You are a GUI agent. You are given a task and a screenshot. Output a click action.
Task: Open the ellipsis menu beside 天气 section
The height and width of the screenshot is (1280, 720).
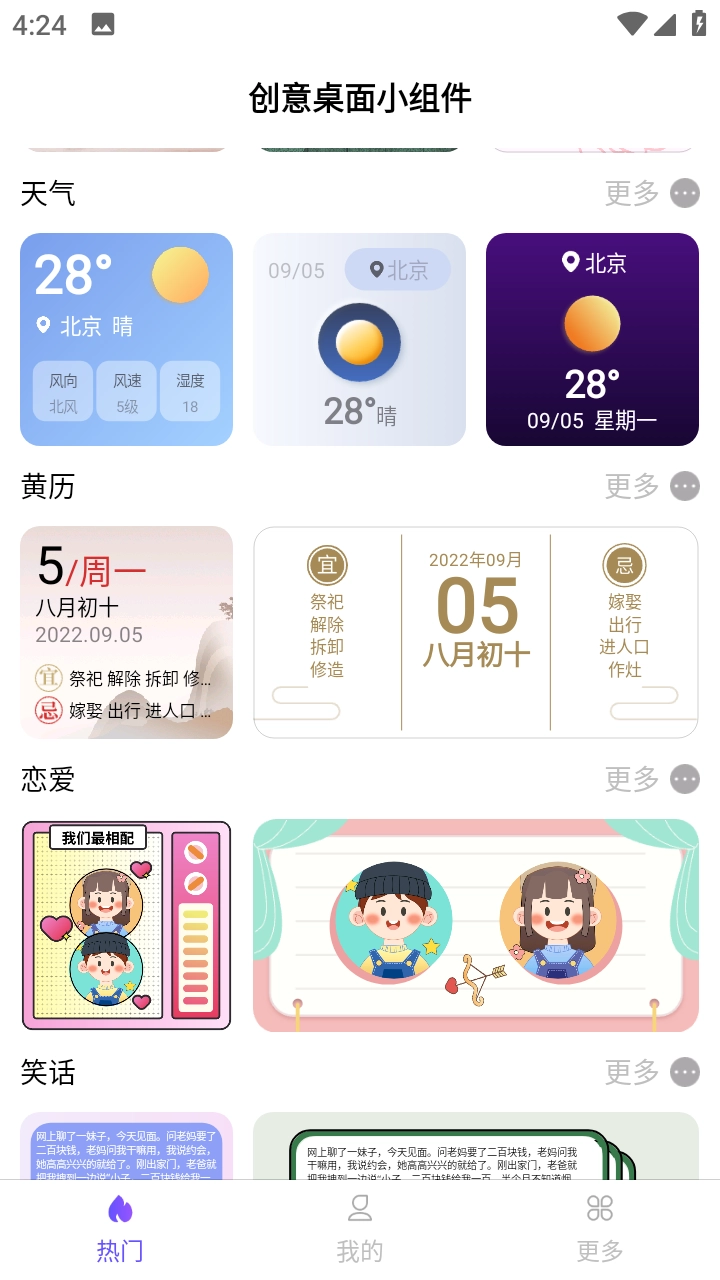click(x=685, y=193)
